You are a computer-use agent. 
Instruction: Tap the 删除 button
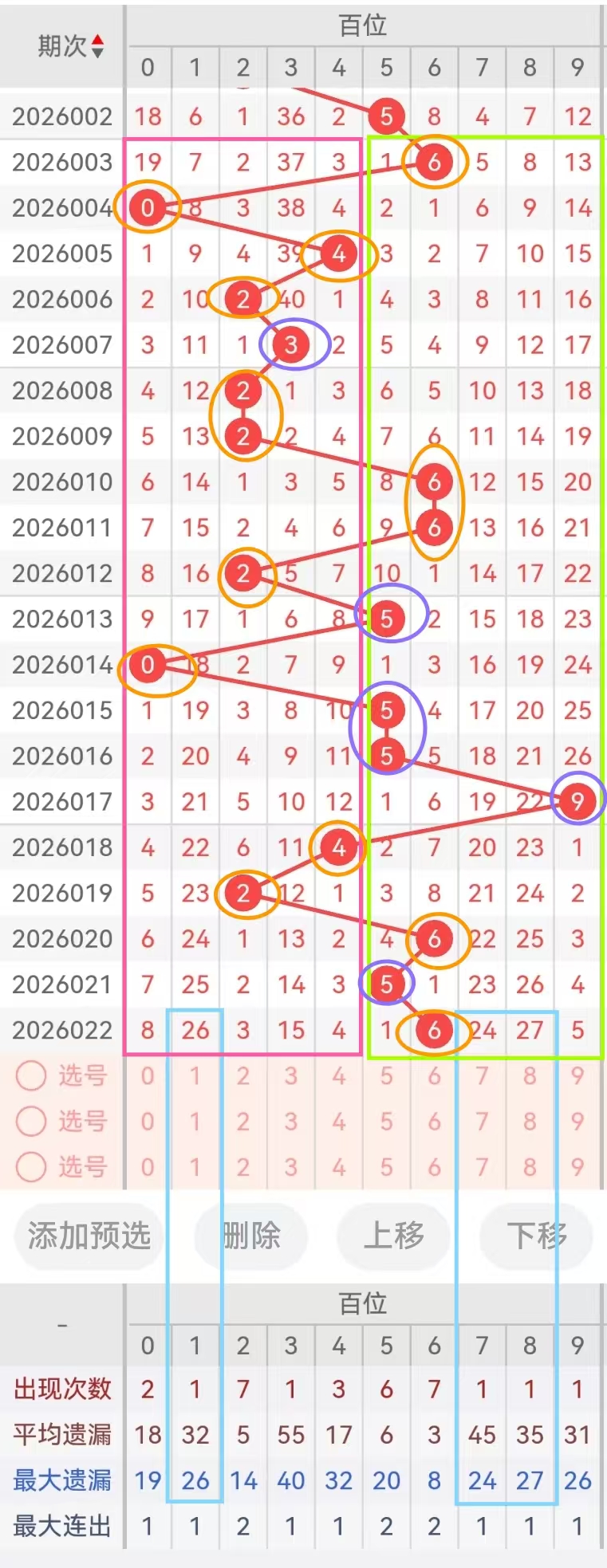[250, 1236]
